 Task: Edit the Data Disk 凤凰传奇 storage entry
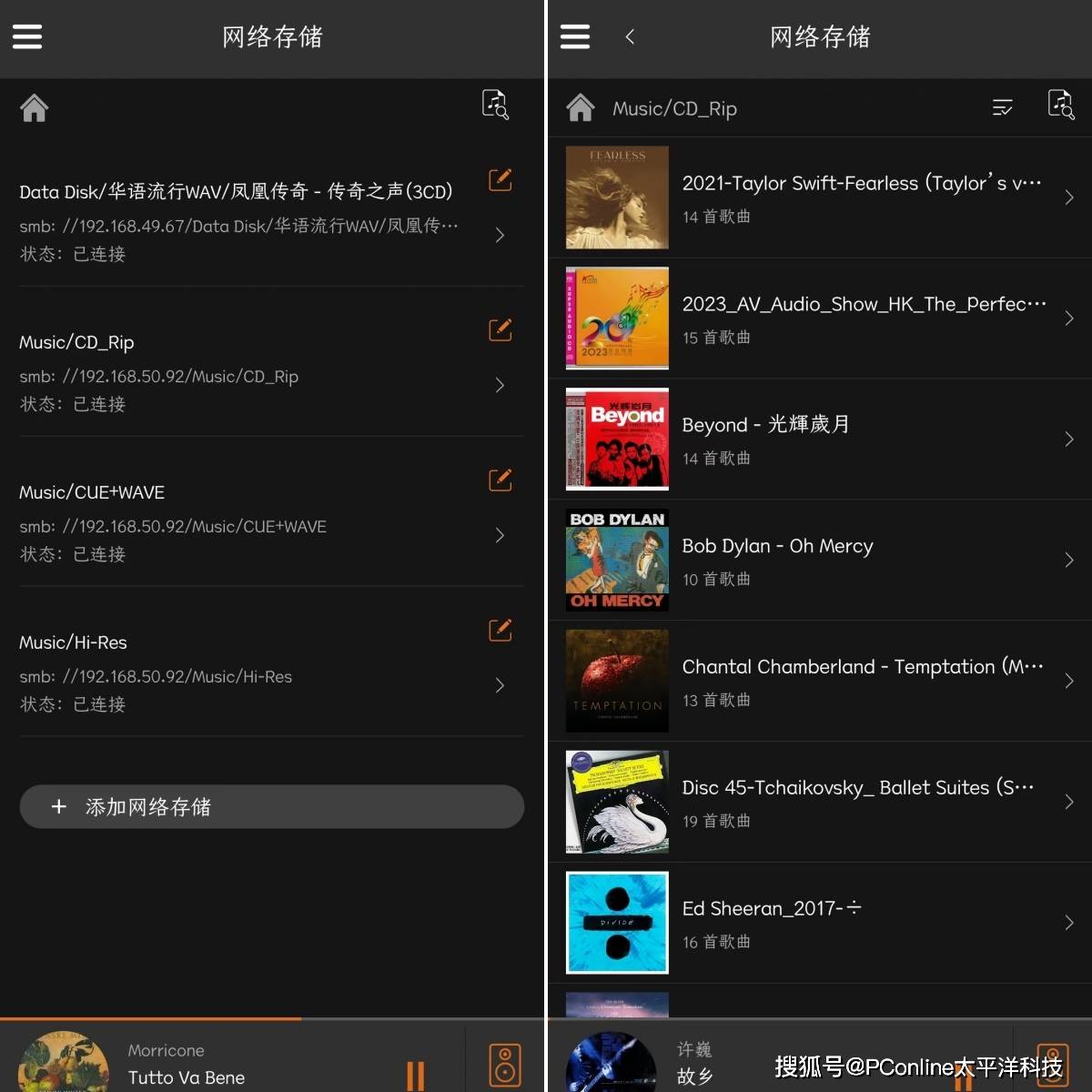500,179
